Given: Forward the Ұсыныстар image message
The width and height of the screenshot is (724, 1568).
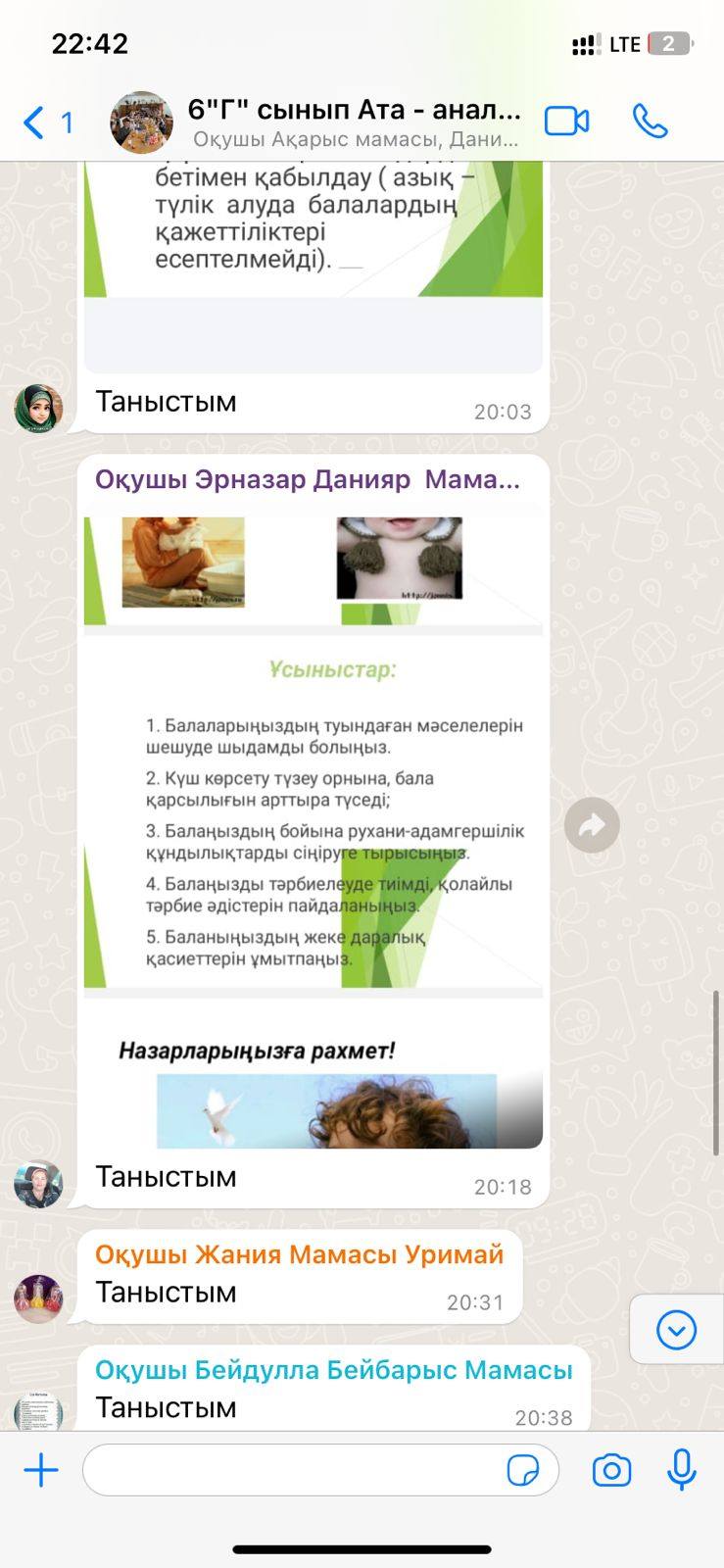Looking at the screenshot, I should coord(592,825).
